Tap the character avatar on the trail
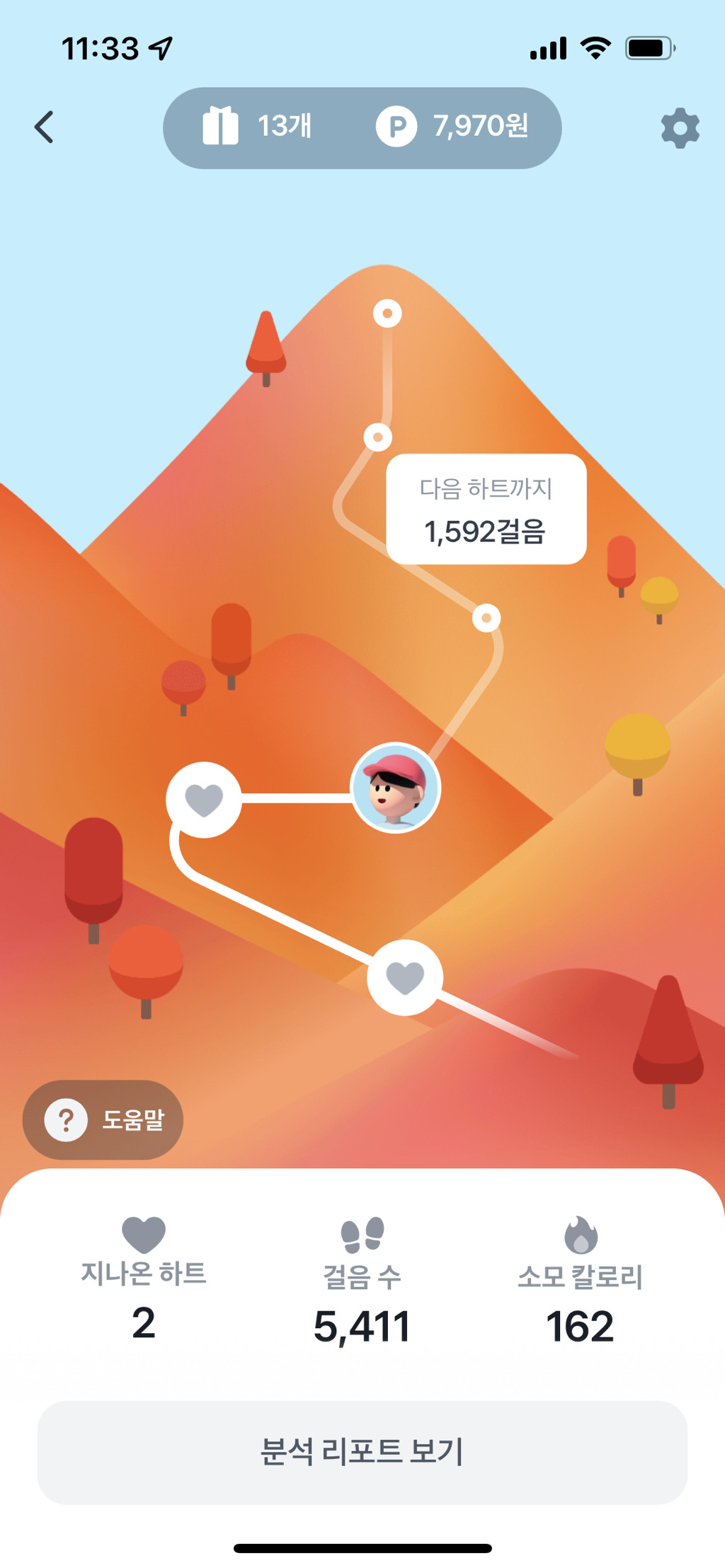 (396, 788)
